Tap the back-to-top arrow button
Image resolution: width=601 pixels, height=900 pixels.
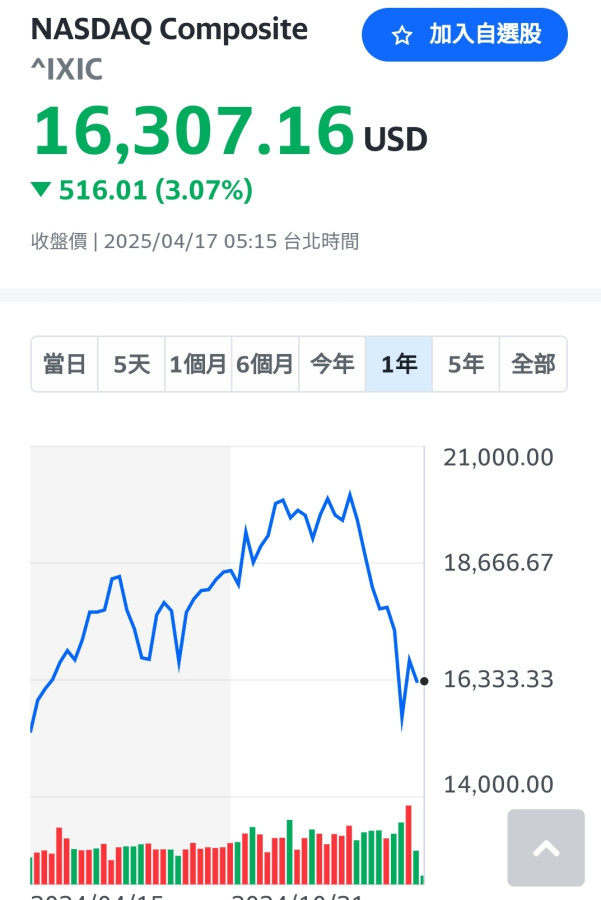[546, 848]
